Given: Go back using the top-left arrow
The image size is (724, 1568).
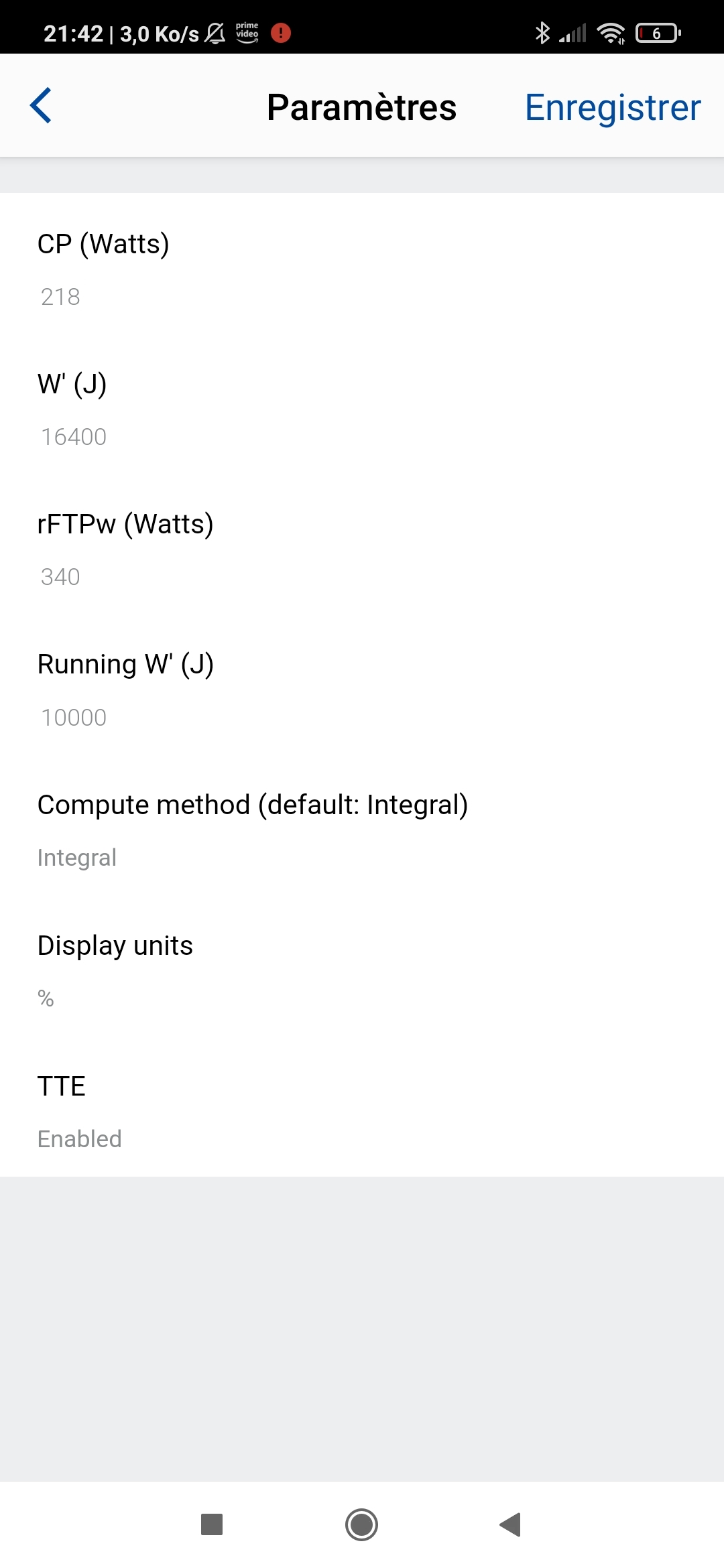Looking at the screenshot, I should [x=41, y=106].
